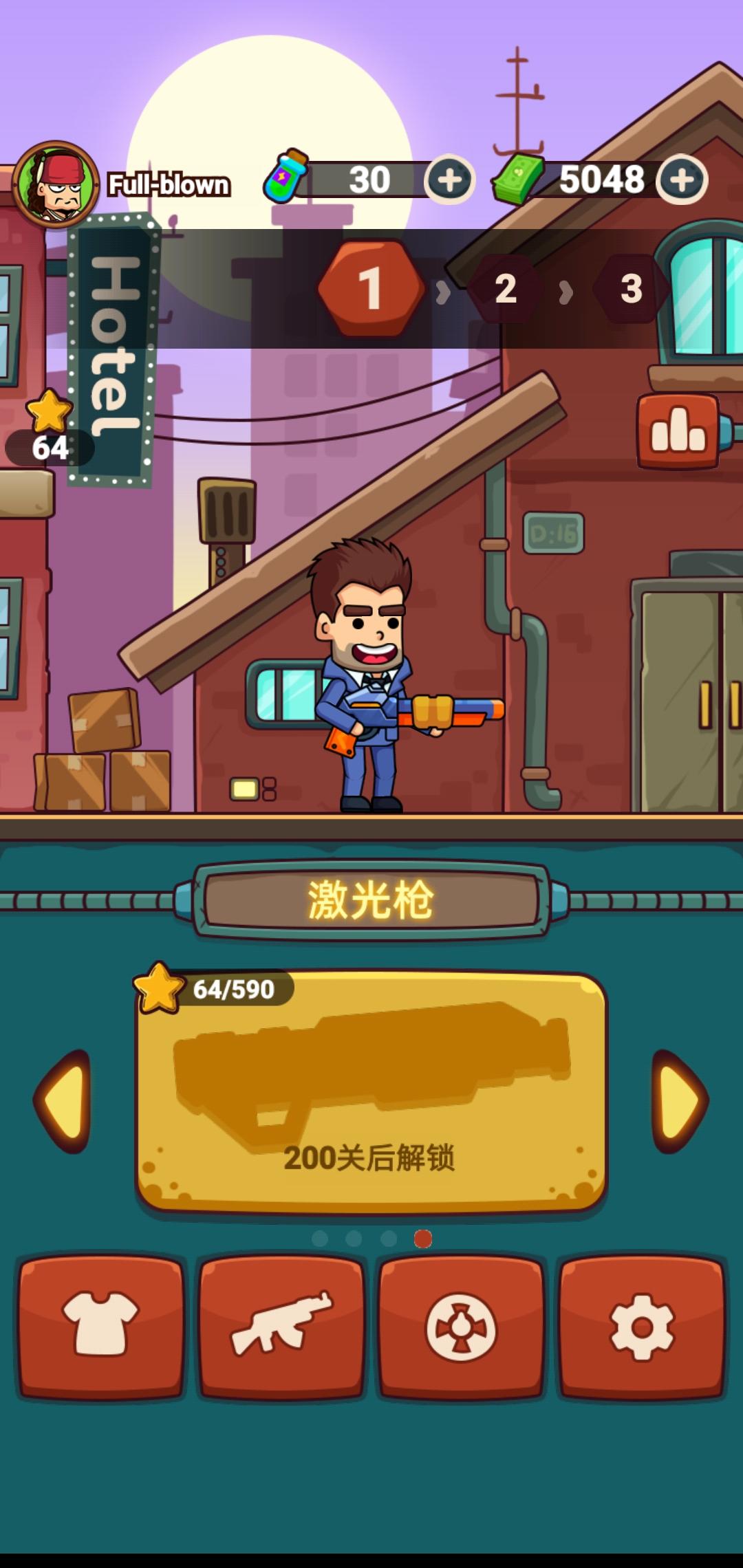Screen dimensions: 743x1568
Task: Tap the 64 stars counter badge
Action: (50, 431)
